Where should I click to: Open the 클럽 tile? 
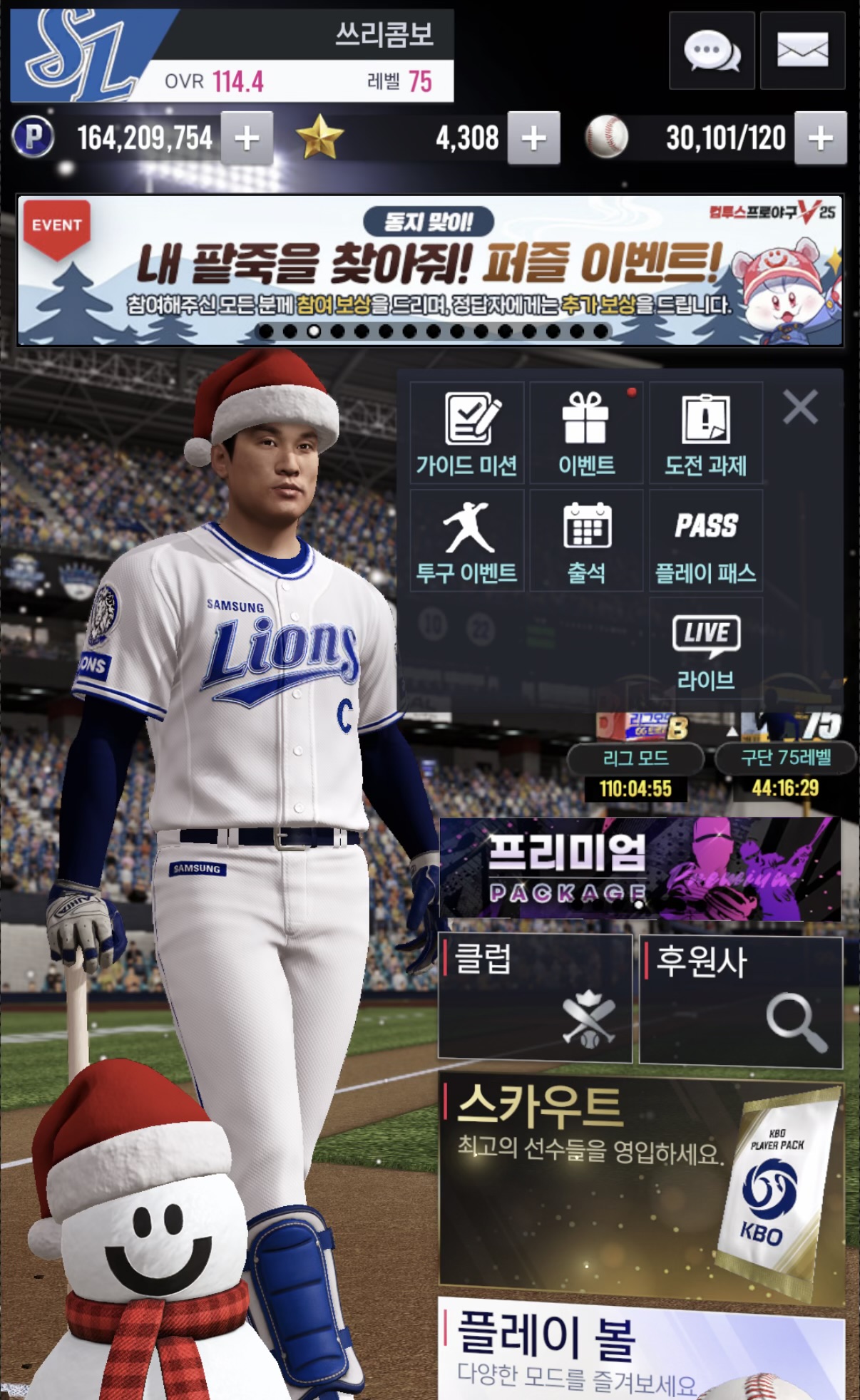pyautogui.click(x=535, y=998)
